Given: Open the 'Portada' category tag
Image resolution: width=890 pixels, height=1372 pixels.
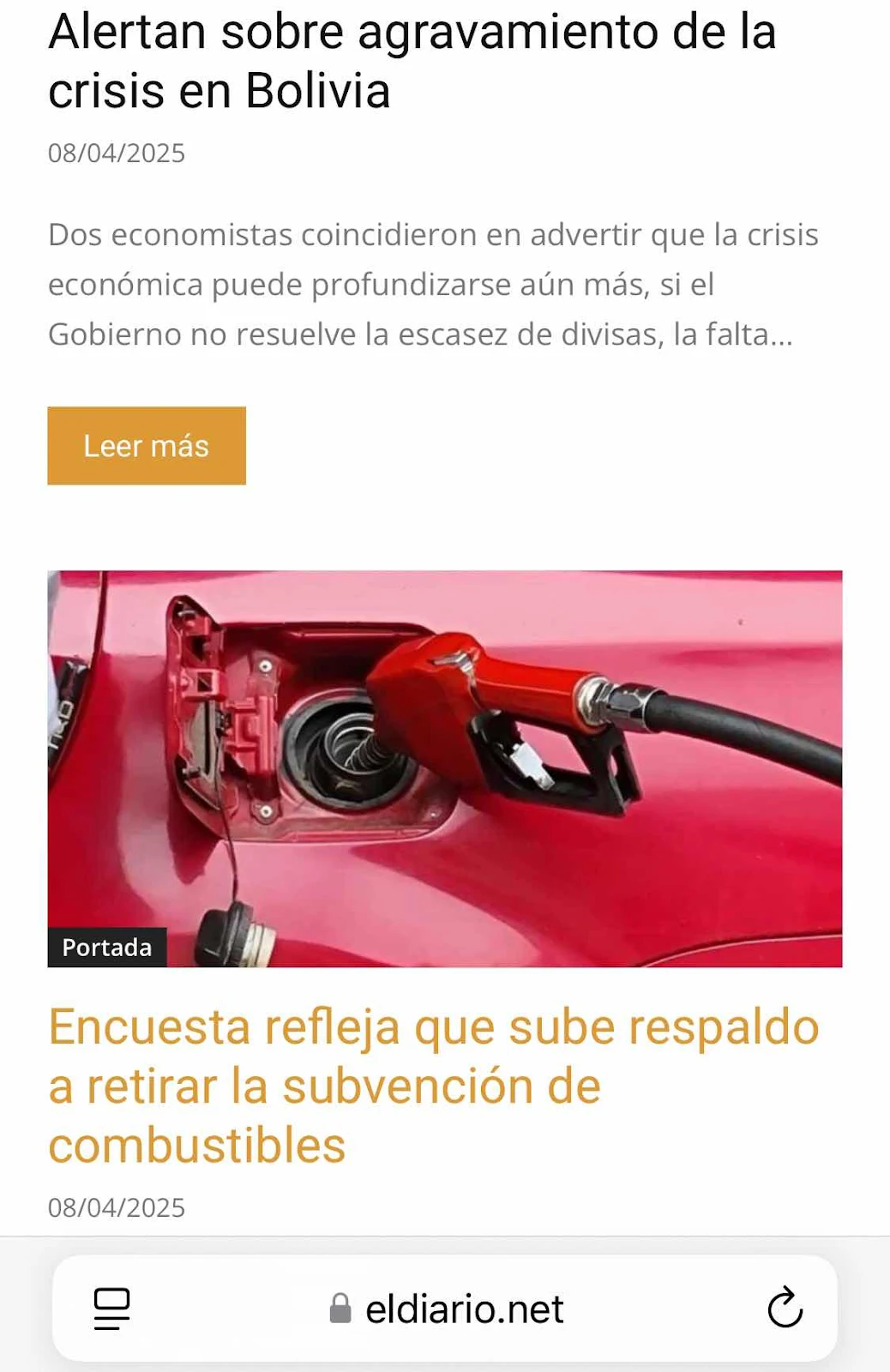Looking at the screenshot, I should pyautogui.click(x=107, y=948).
